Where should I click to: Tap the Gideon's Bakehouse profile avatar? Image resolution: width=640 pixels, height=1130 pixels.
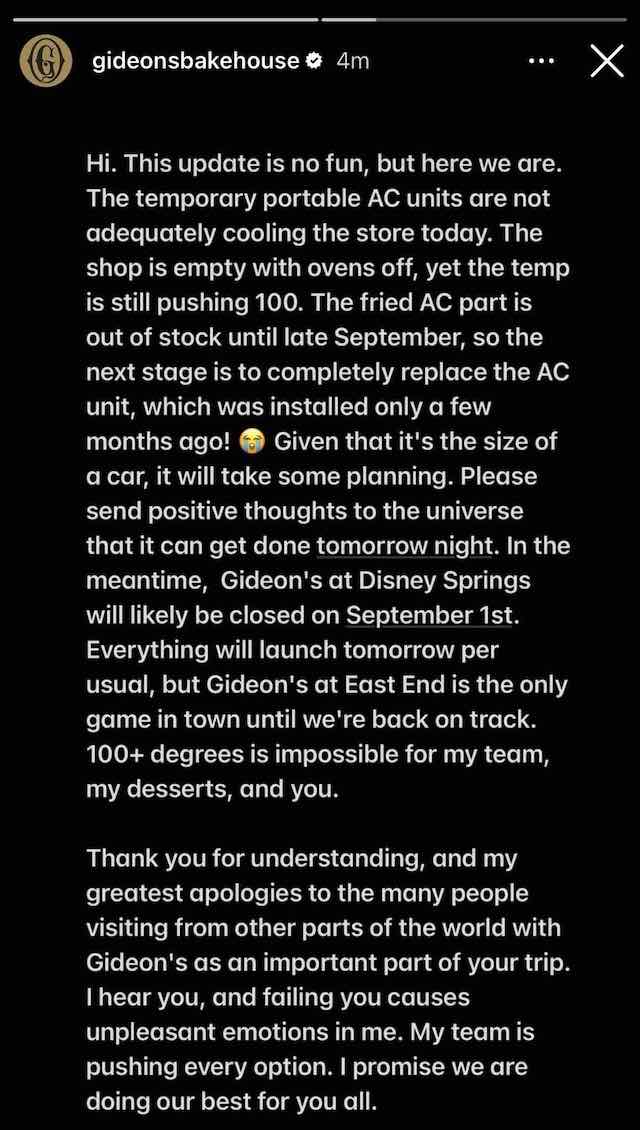point(45,61)
